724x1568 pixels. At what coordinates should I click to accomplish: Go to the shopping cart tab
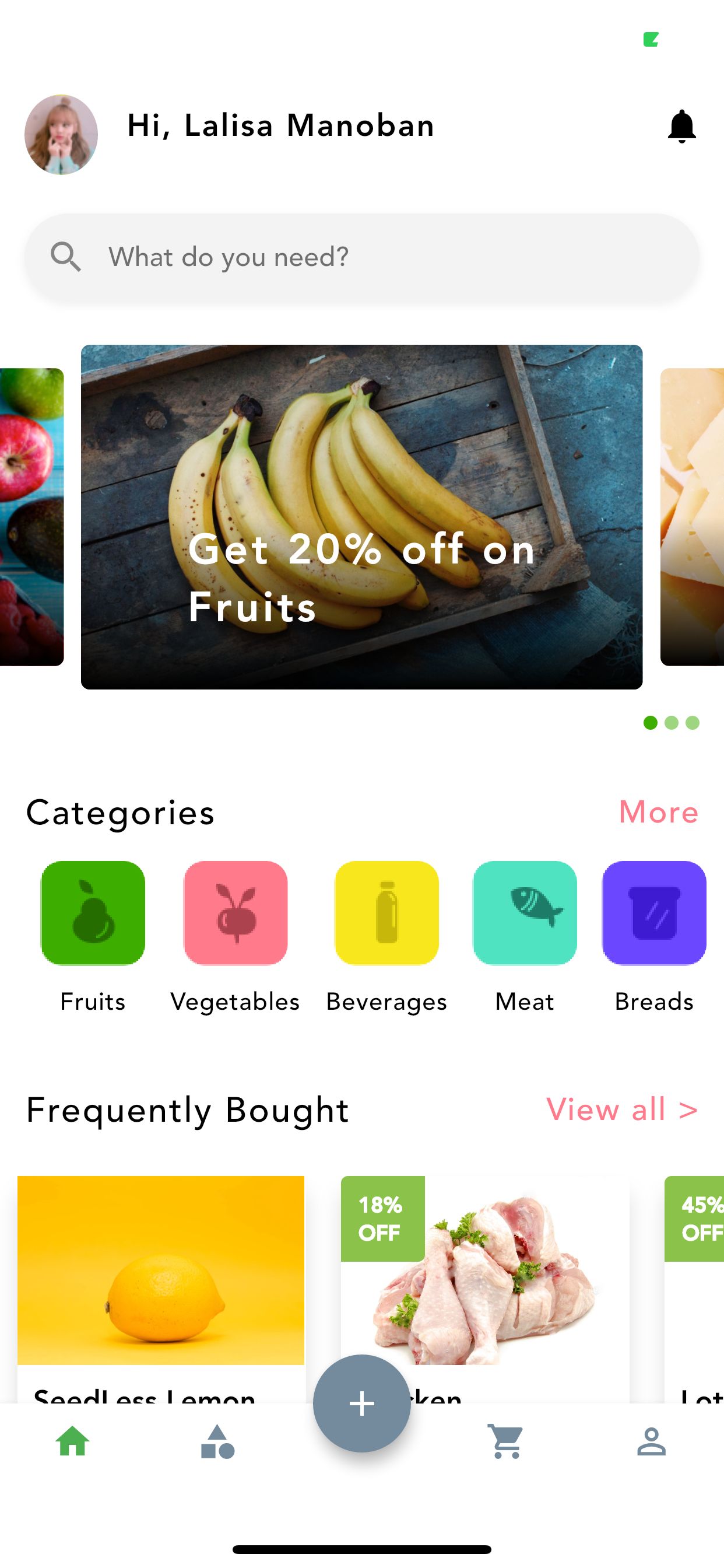coord(506,1442)
